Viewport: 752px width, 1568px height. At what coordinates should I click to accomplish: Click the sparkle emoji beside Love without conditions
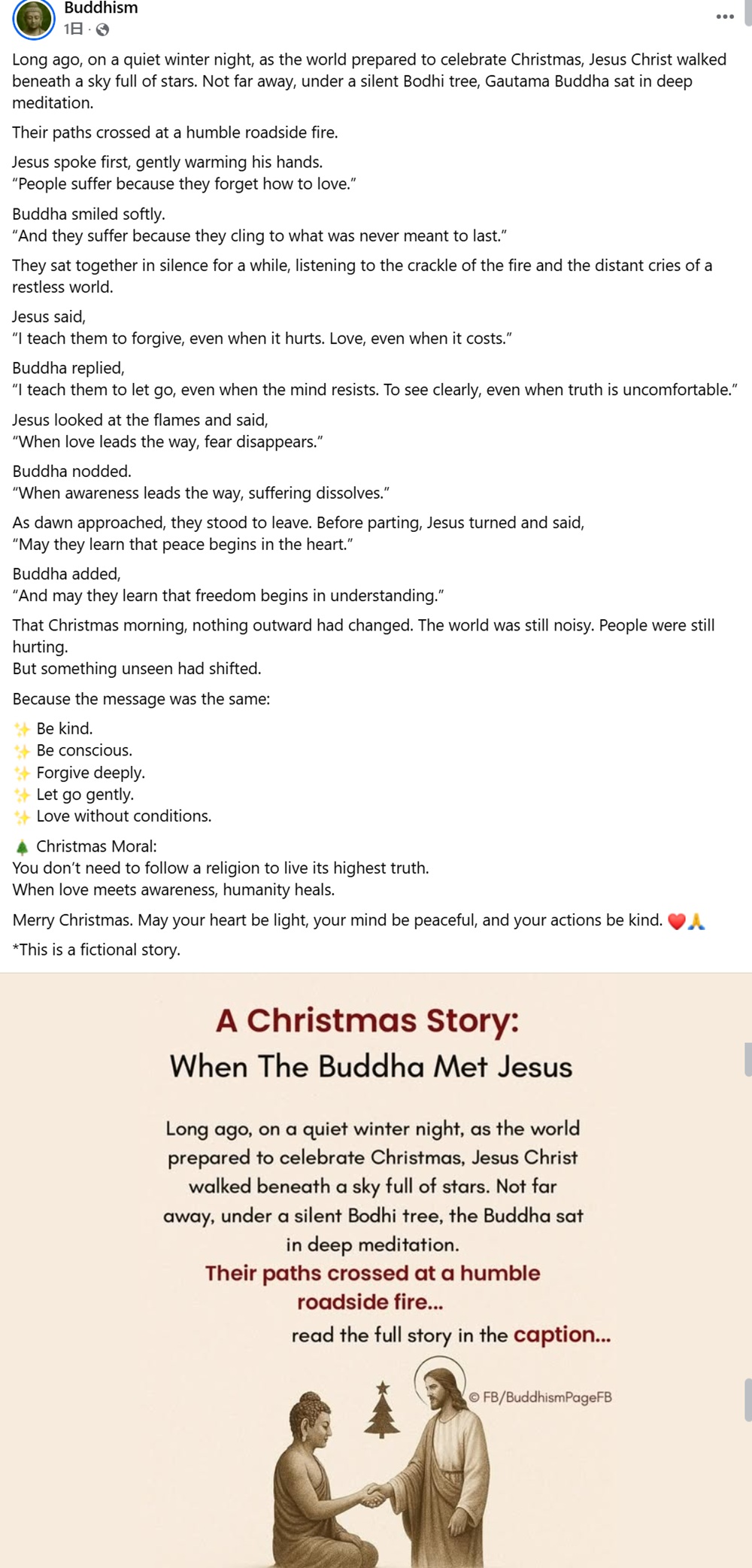(21, 816)
